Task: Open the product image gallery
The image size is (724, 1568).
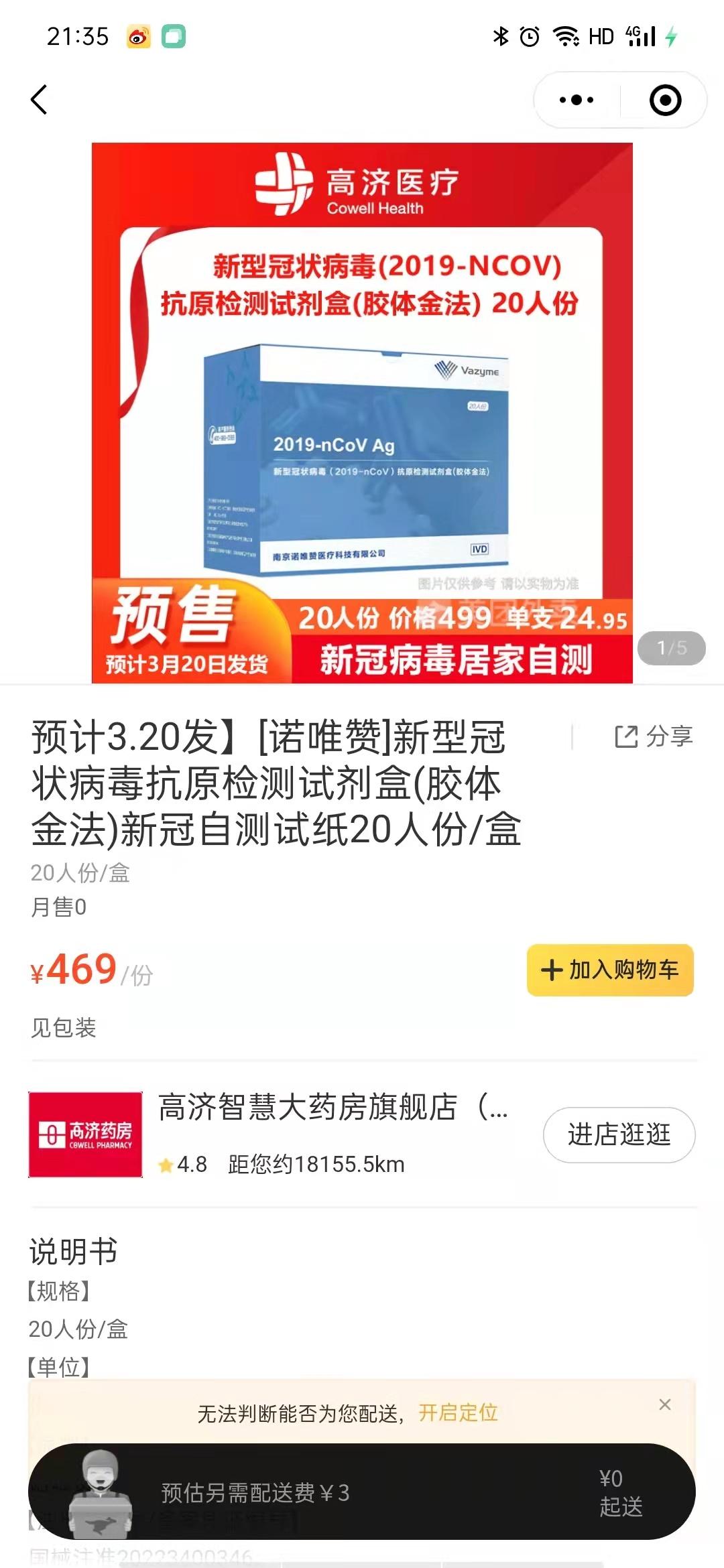Action: pos(362,413)
